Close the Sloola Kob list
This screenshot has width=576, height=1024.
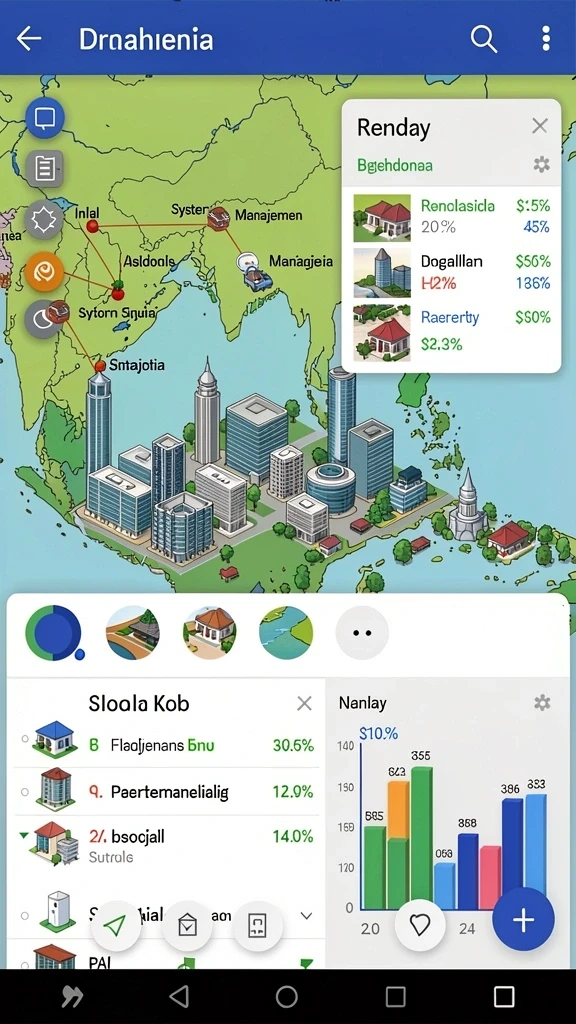304,703
